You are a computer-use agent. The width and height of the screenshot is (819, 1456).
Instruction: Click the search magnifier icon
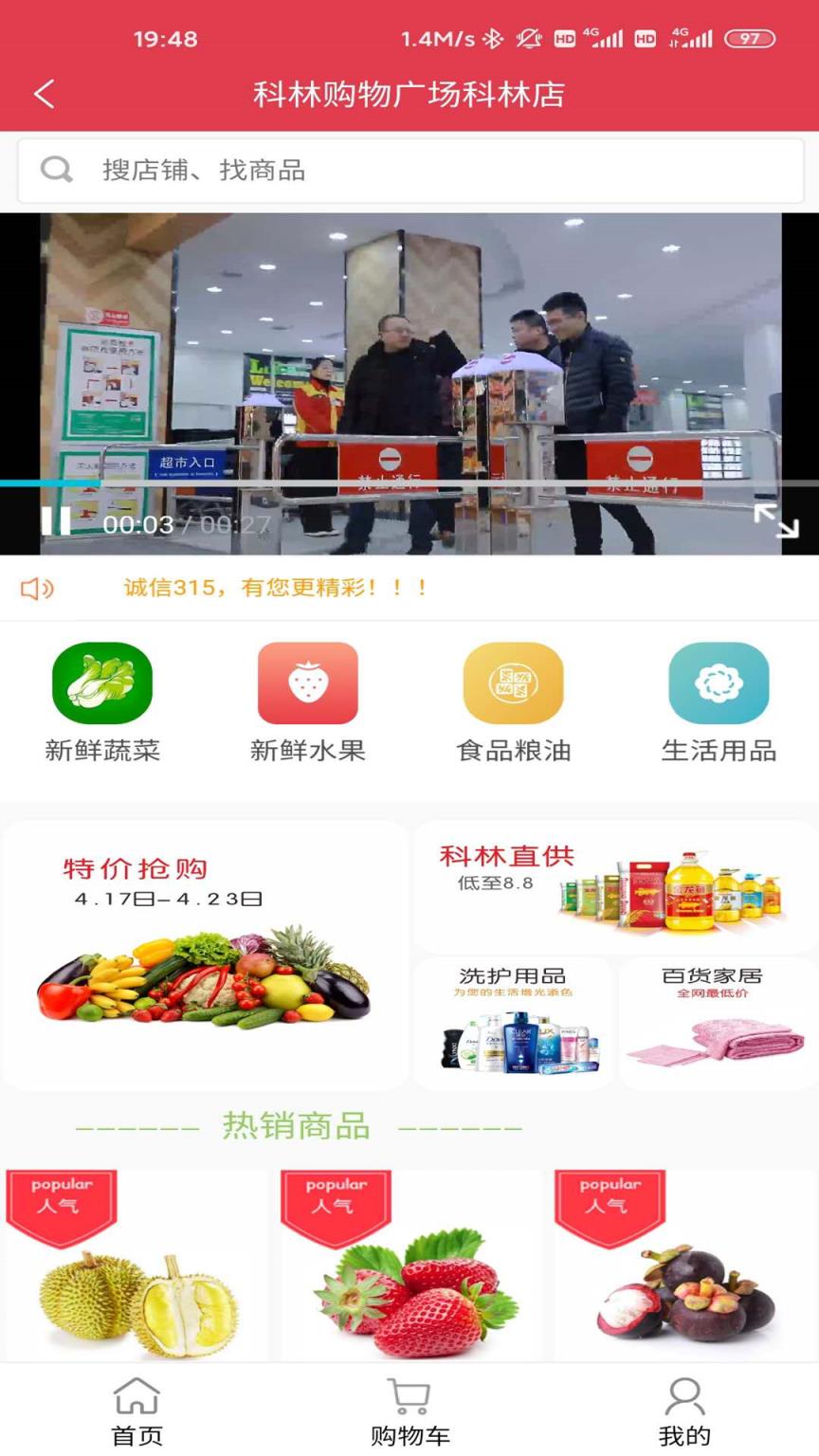point(56,169)
